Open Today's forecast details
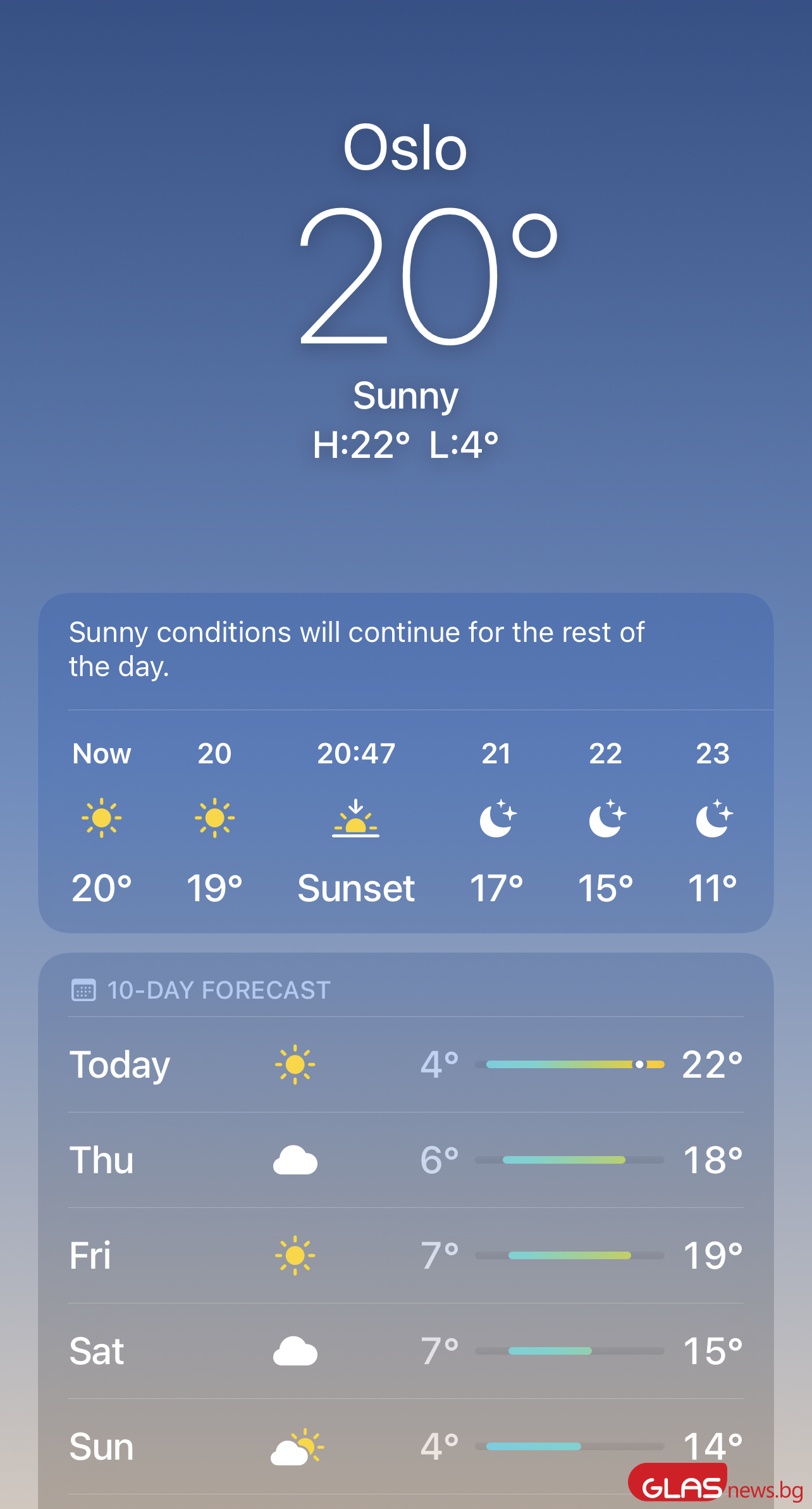This screenshot has height=1509, width=812. [x=405, y=1064]
